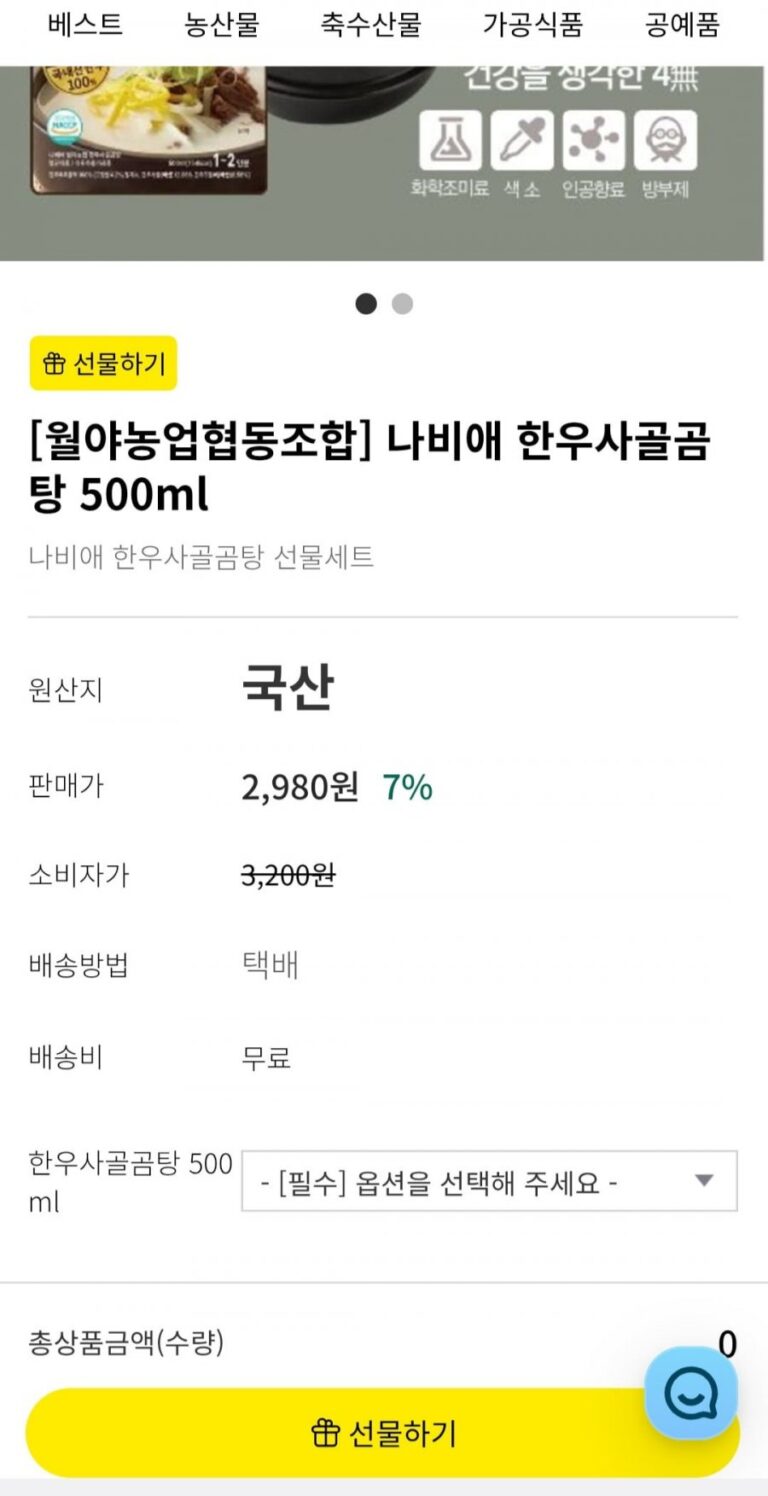The image size is (768, 1496).
Task: Open the 농산물 category tab
Action: [221, 25]
